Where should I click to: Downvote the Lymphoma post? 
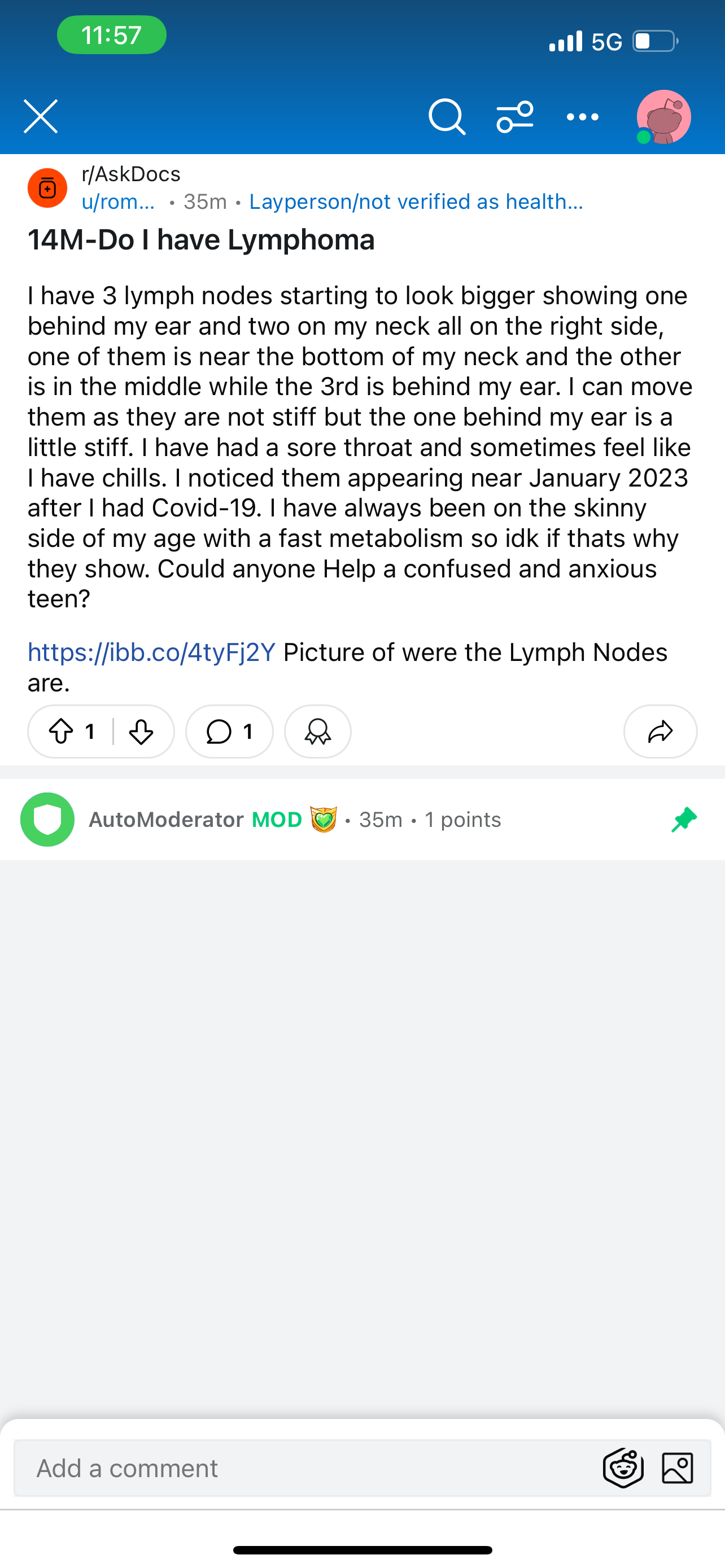[x=141, y=731]
